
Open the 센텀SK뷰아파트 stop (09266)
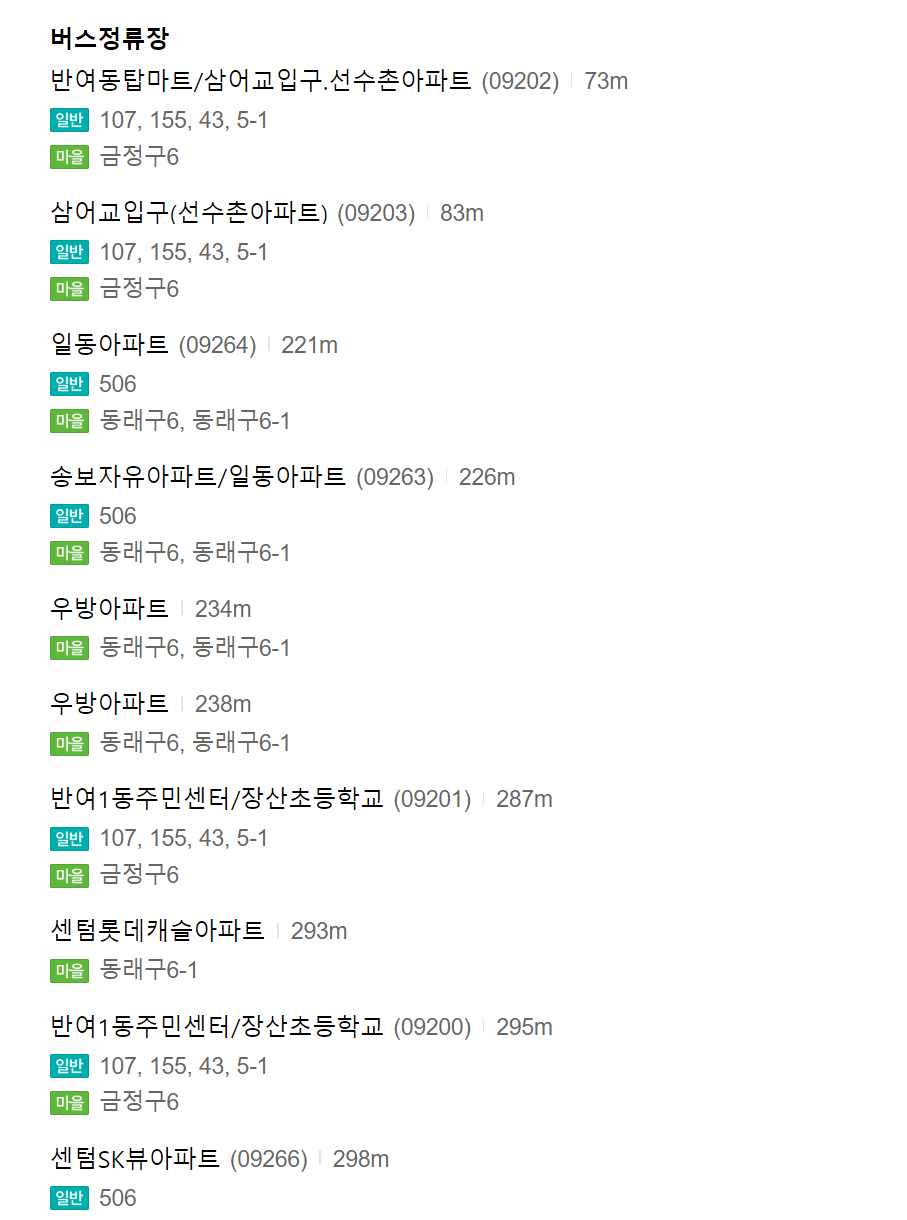coord(135,1159)
